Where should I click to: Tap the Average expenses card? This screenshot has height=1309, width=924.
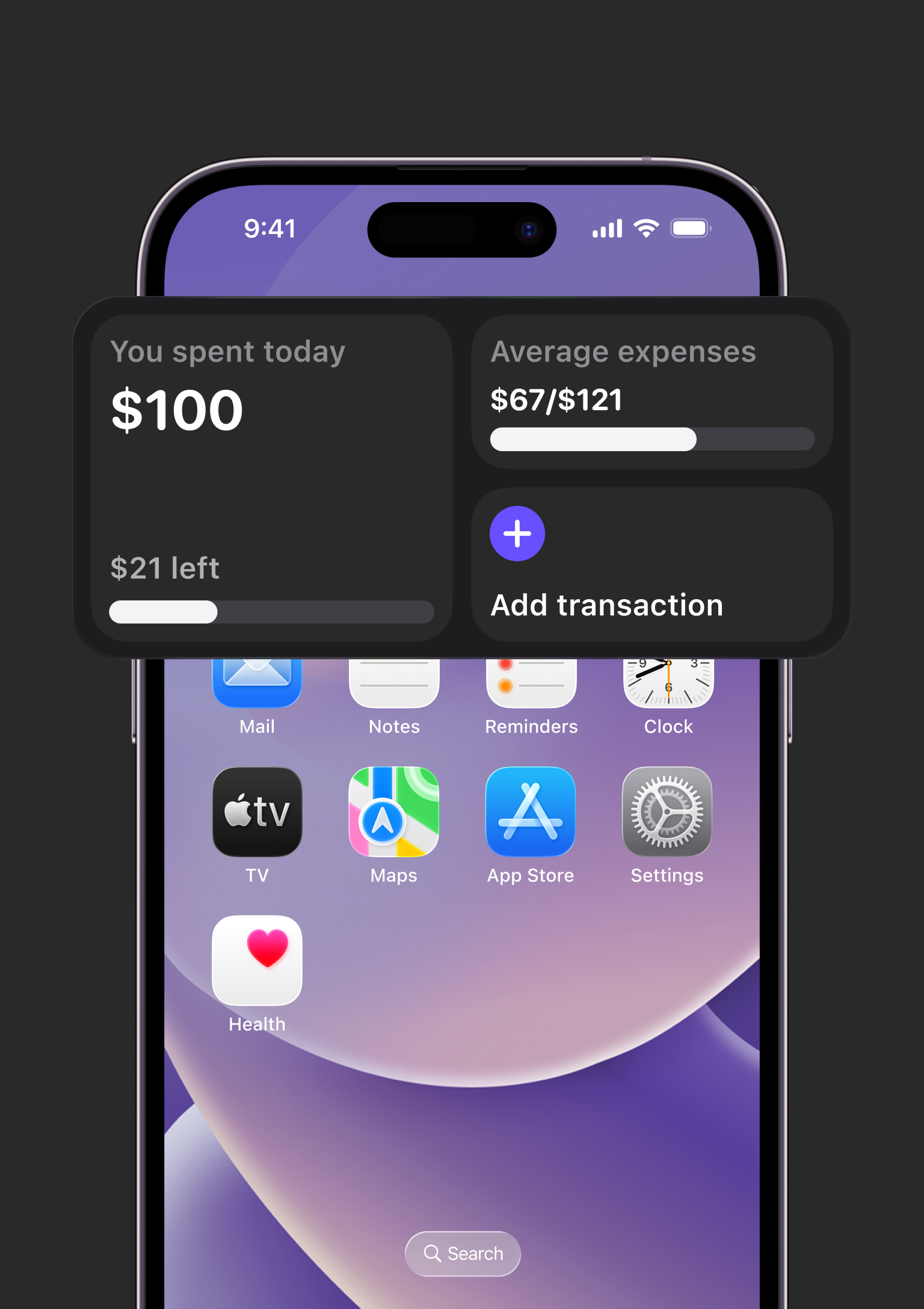(x=654, y=391)
